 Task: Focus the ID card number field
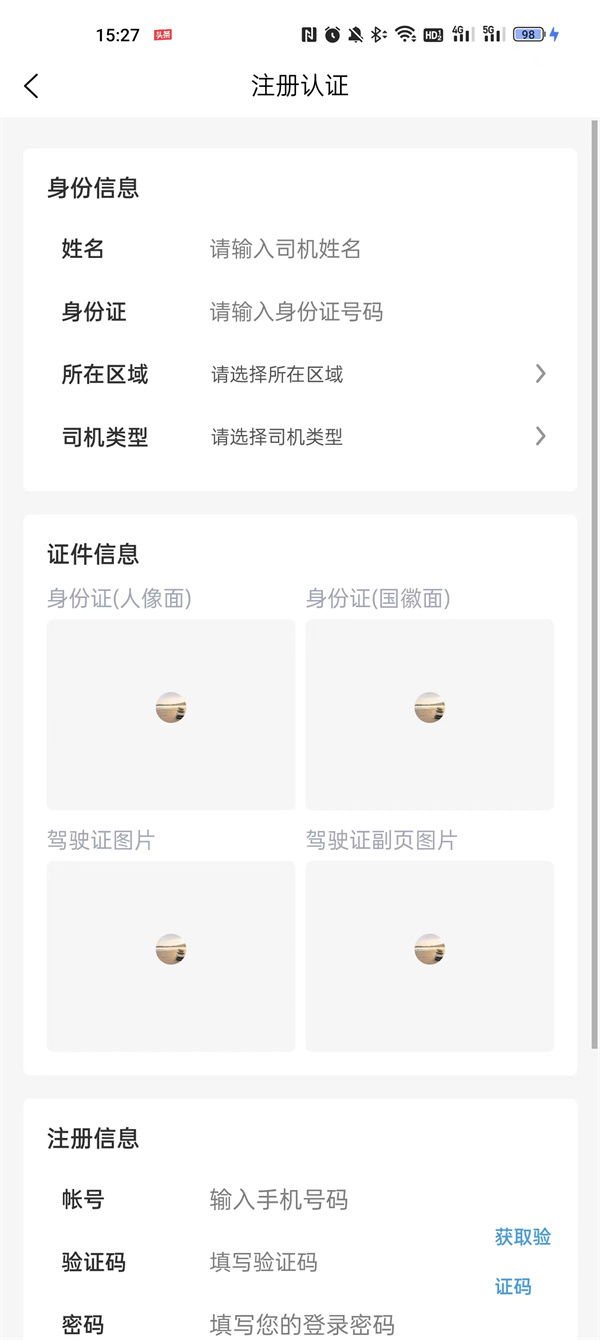click(380, 312)
